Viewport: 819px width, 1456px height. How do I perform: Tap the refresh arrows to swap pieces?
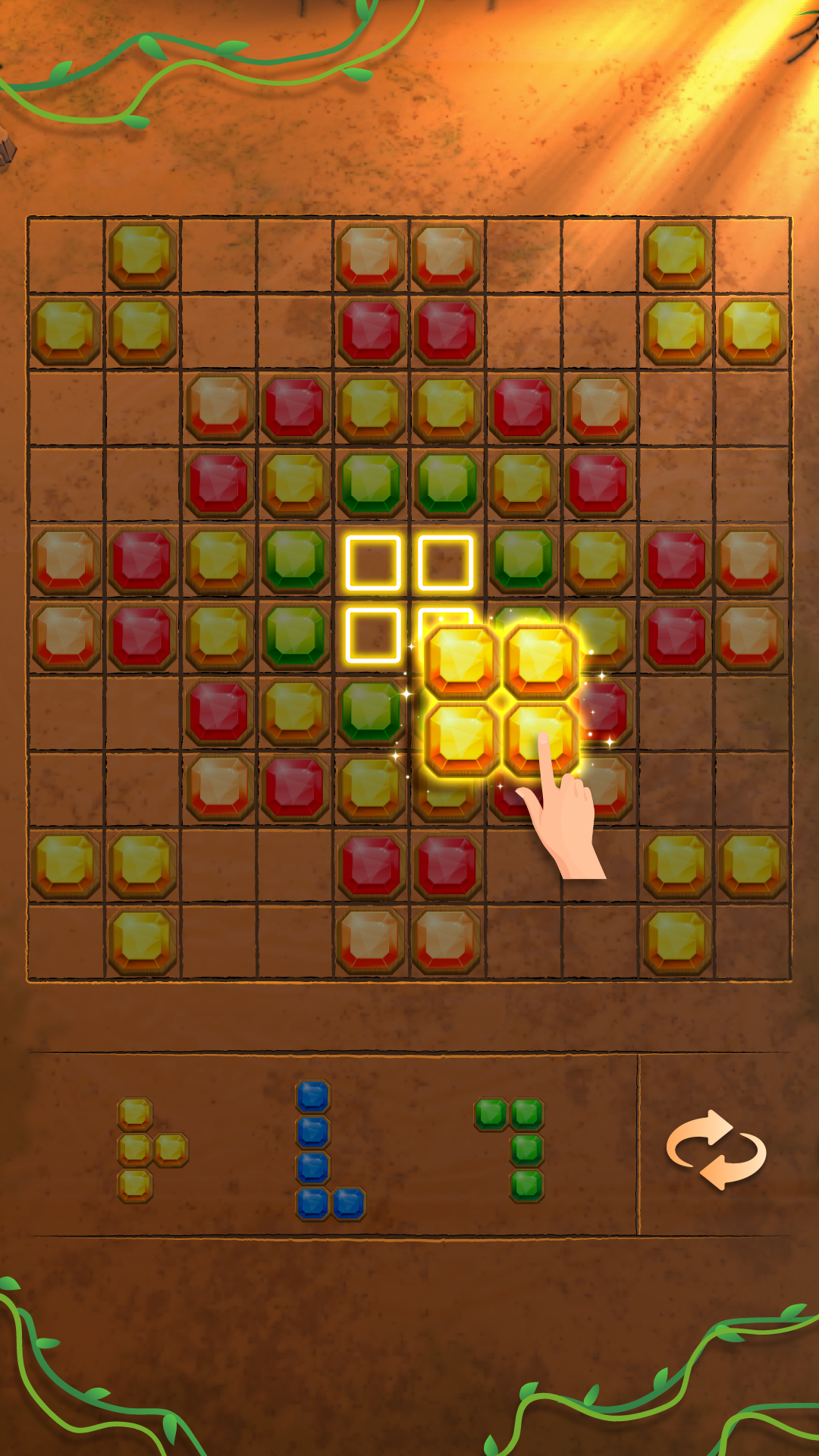coord(716,1150)
